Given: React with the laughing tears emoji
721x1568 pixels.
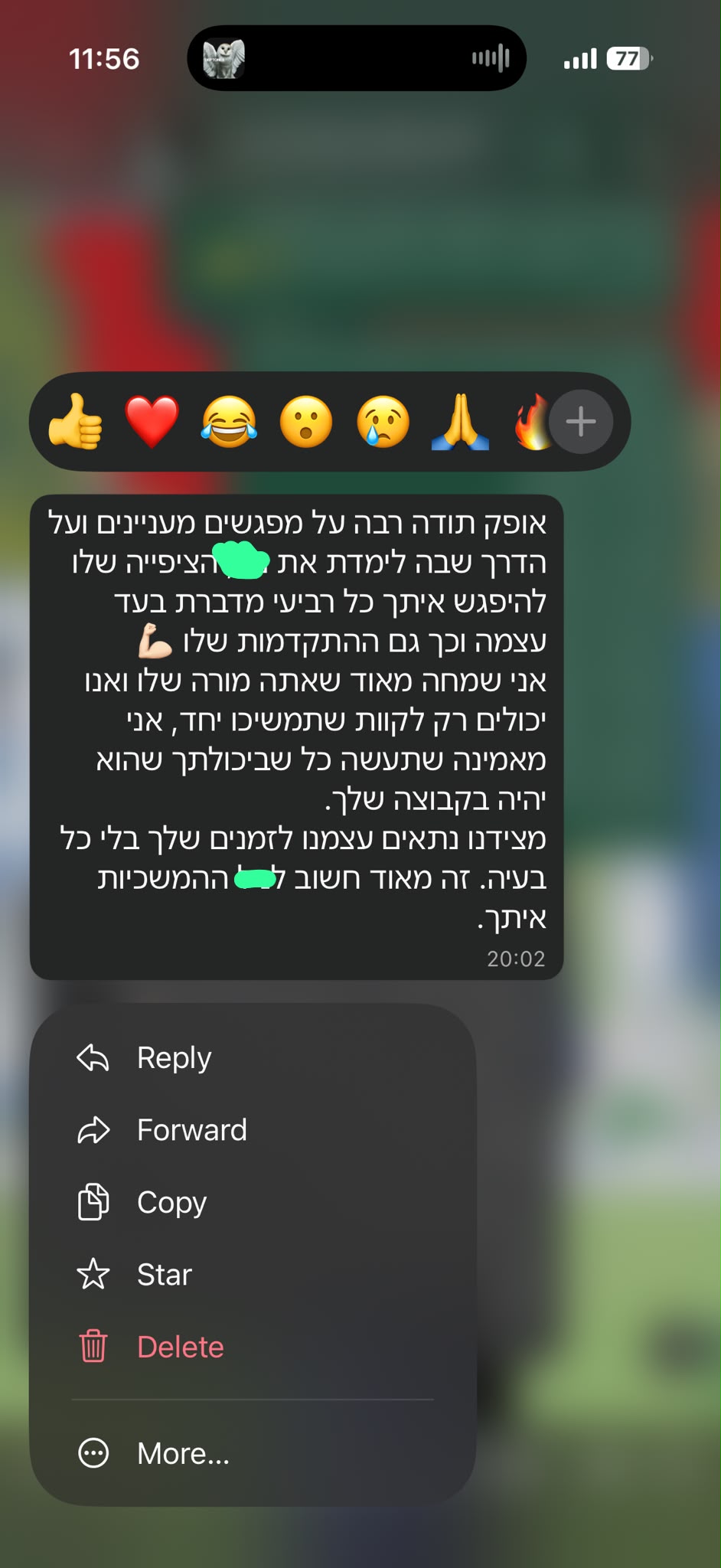Looking at the screenshot, I should tap(229, 421).
